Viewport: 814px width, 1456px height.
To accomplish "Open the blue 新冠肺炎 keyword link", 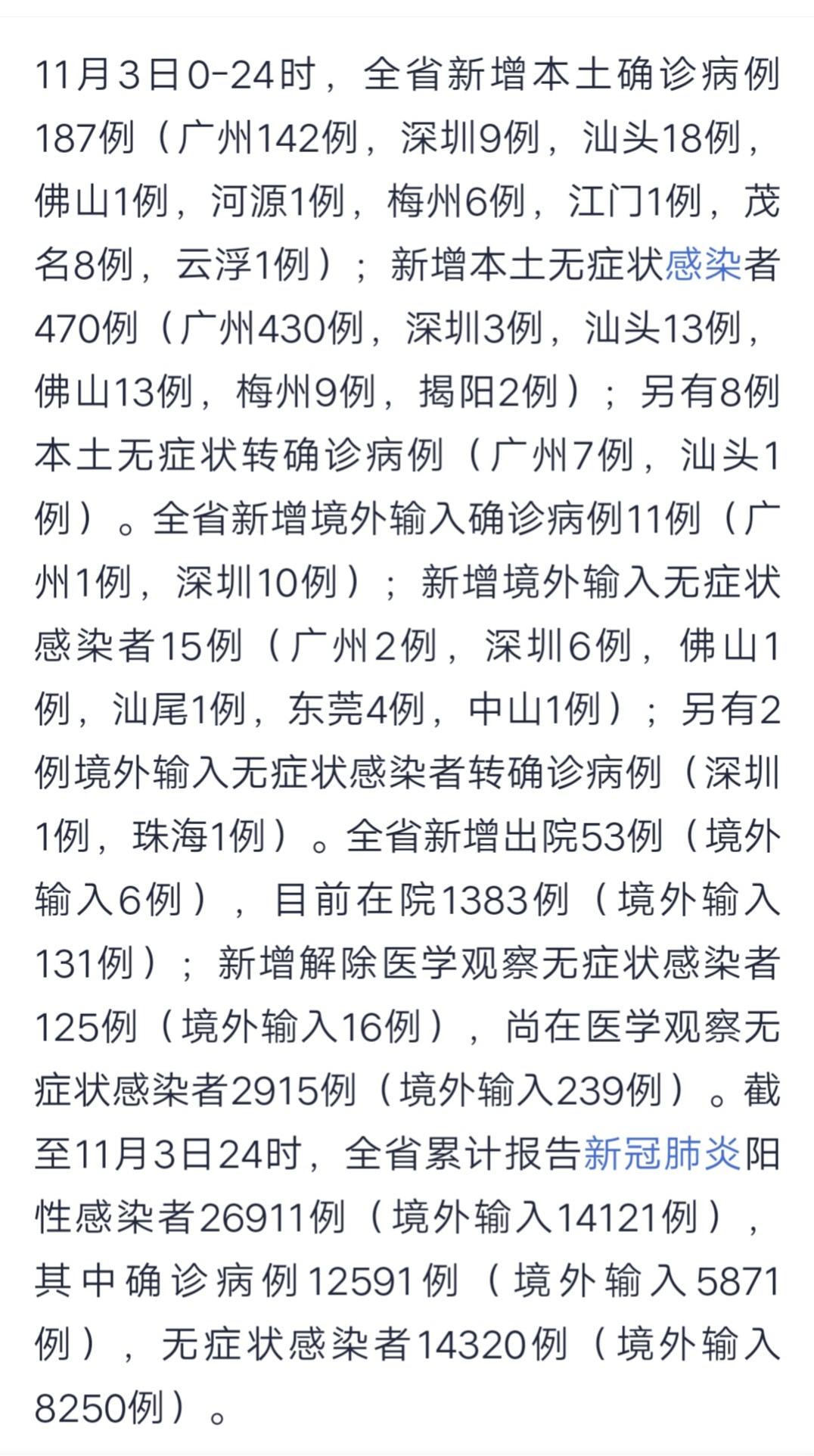I will [662, 1153].
